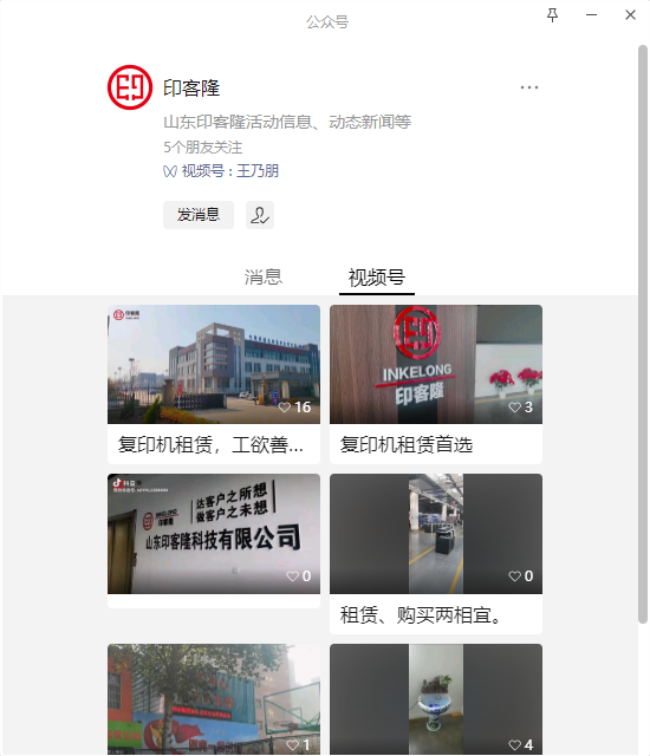Tap the follow-status person icon
Screen dimensions: 650x756
click(260, 215)
